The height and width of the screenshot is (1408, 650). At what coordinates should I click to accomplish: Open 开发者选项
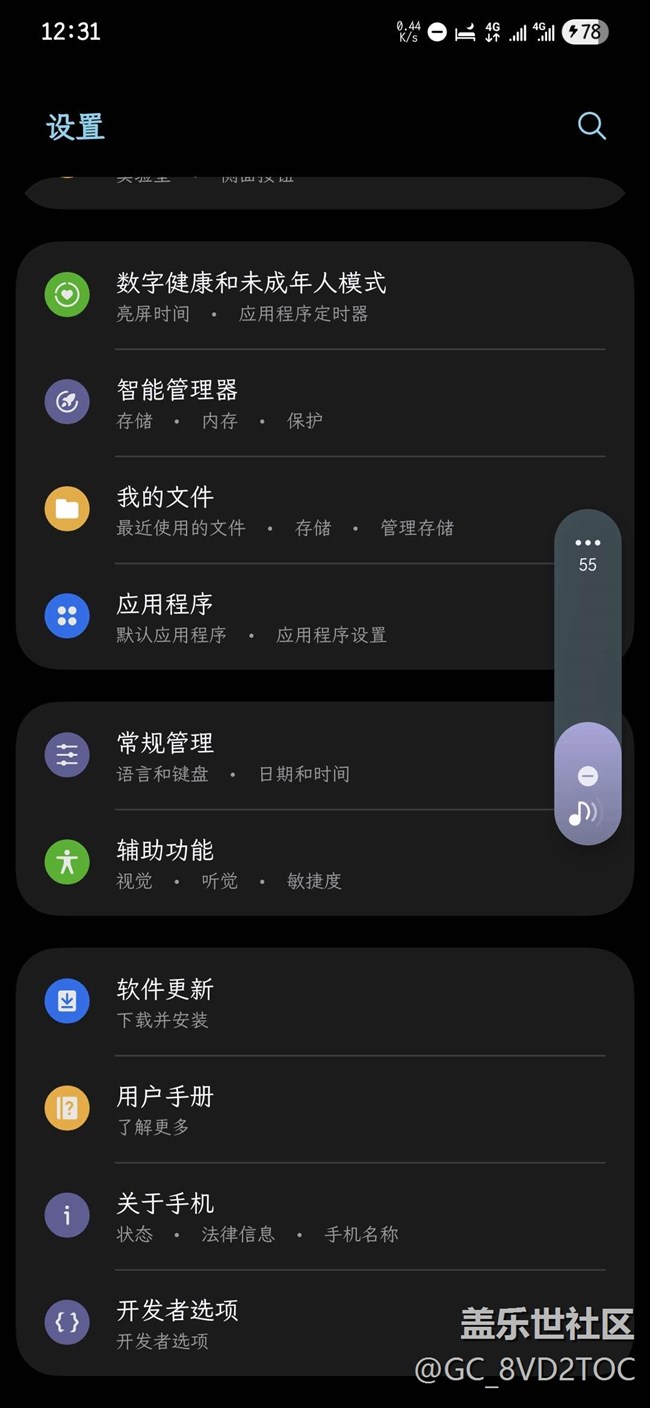(178, 1323)
